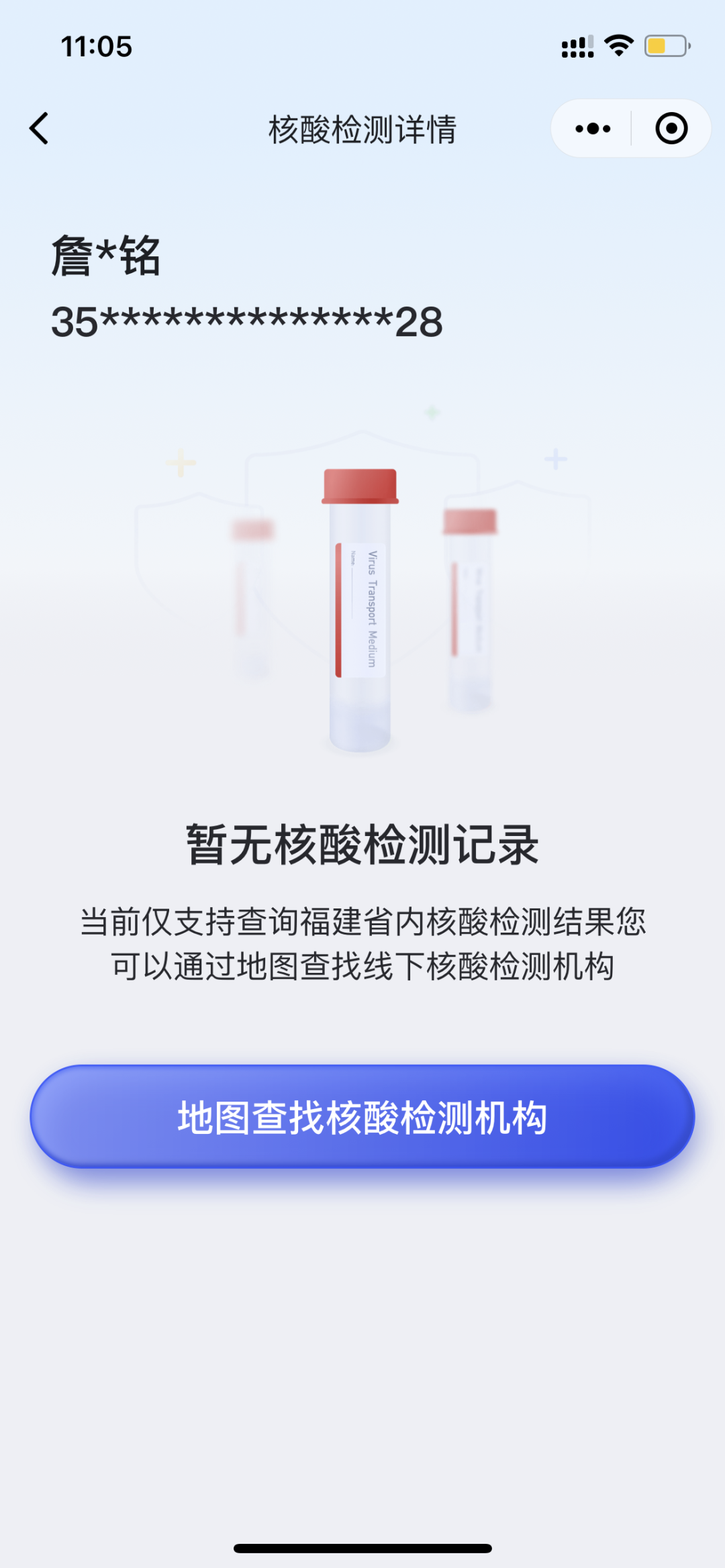Tap the clock showing 11:05
The width and height of the screenshot is (725, 1568).
click(x=95, y=46)
